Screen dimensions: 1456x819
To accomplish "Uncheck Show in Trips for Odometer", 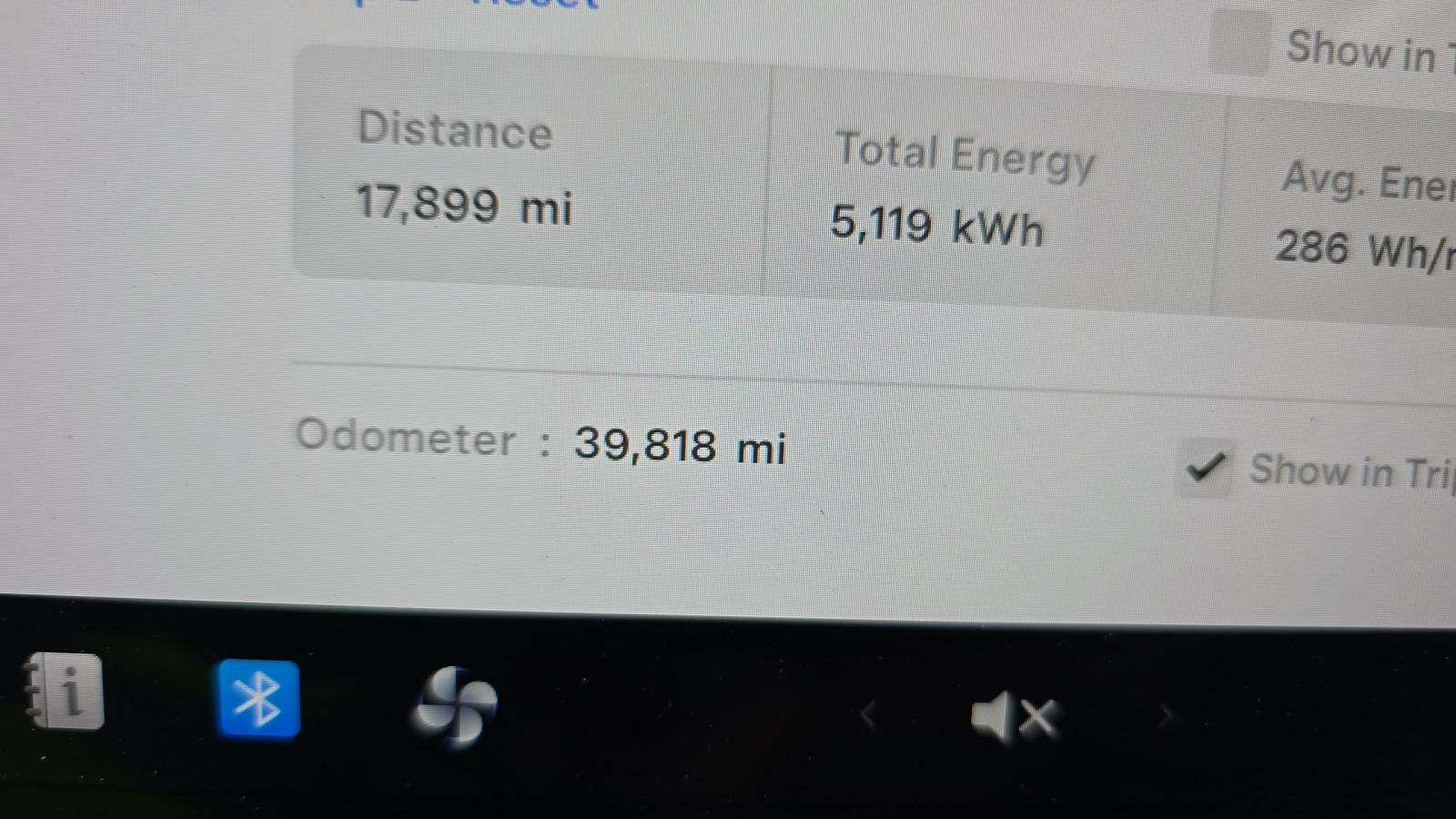I will [x=1205, y=468].
